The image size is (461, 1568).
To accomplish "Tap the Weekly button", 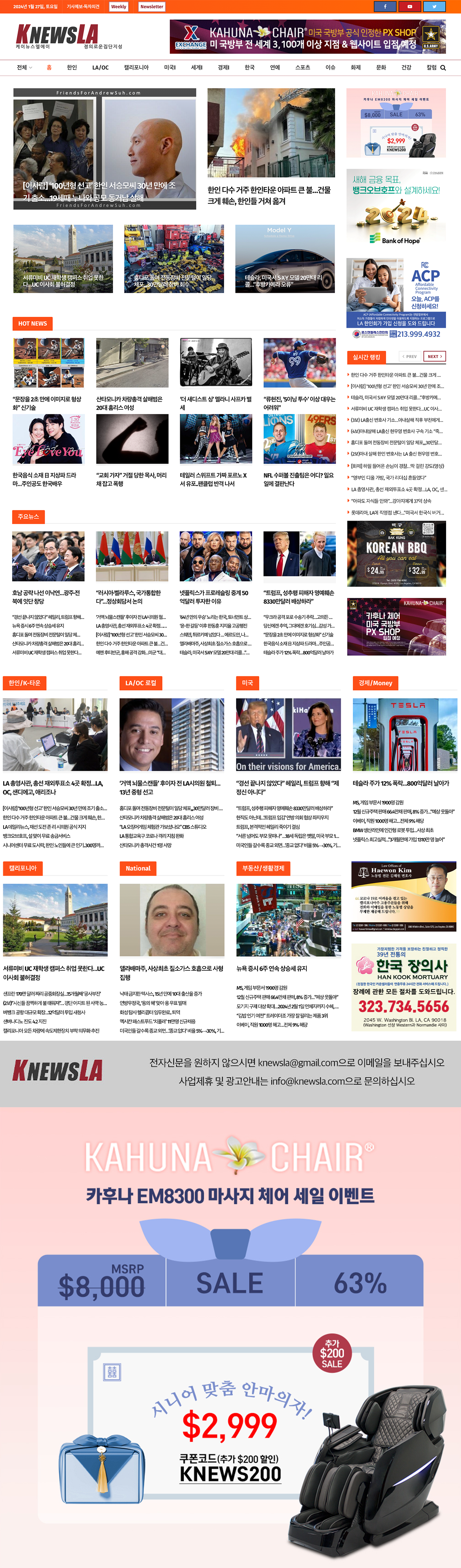I will coord(118,7).
